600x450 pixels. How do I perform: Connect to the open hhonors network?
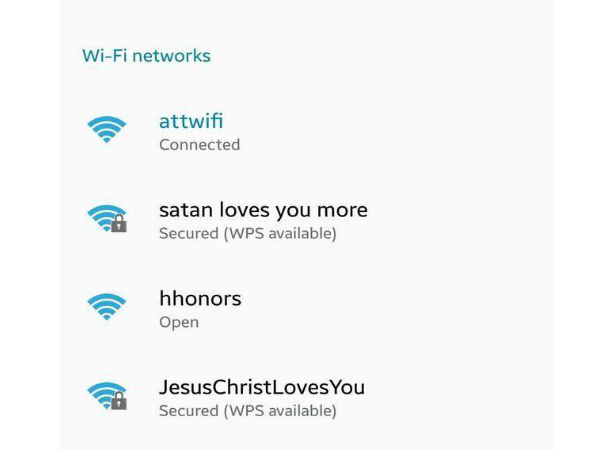(200, 309)
